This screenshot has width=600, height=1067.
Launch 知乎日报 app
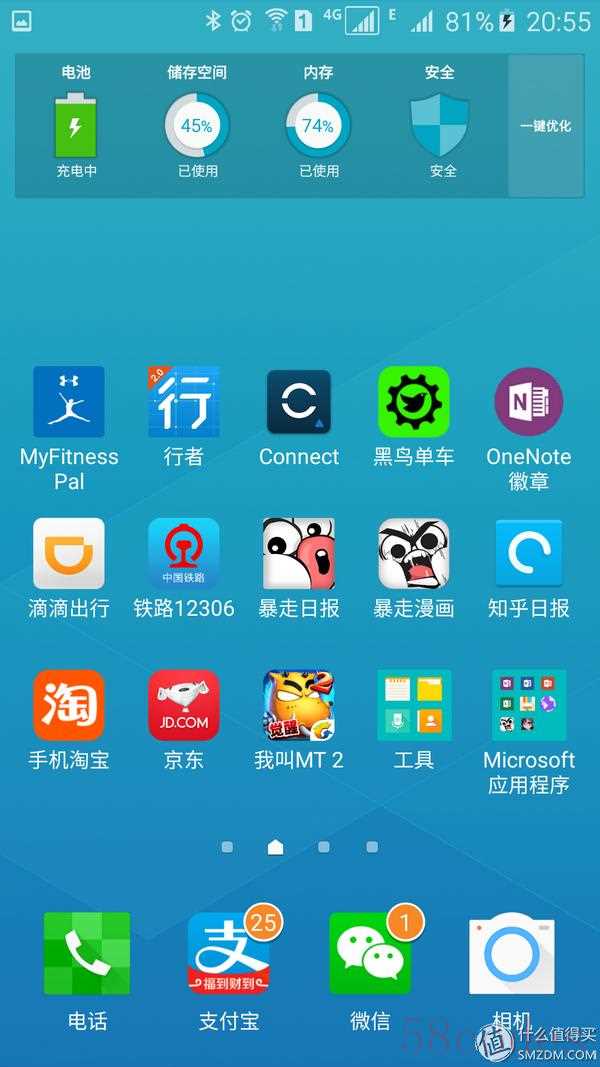(528, 553)
